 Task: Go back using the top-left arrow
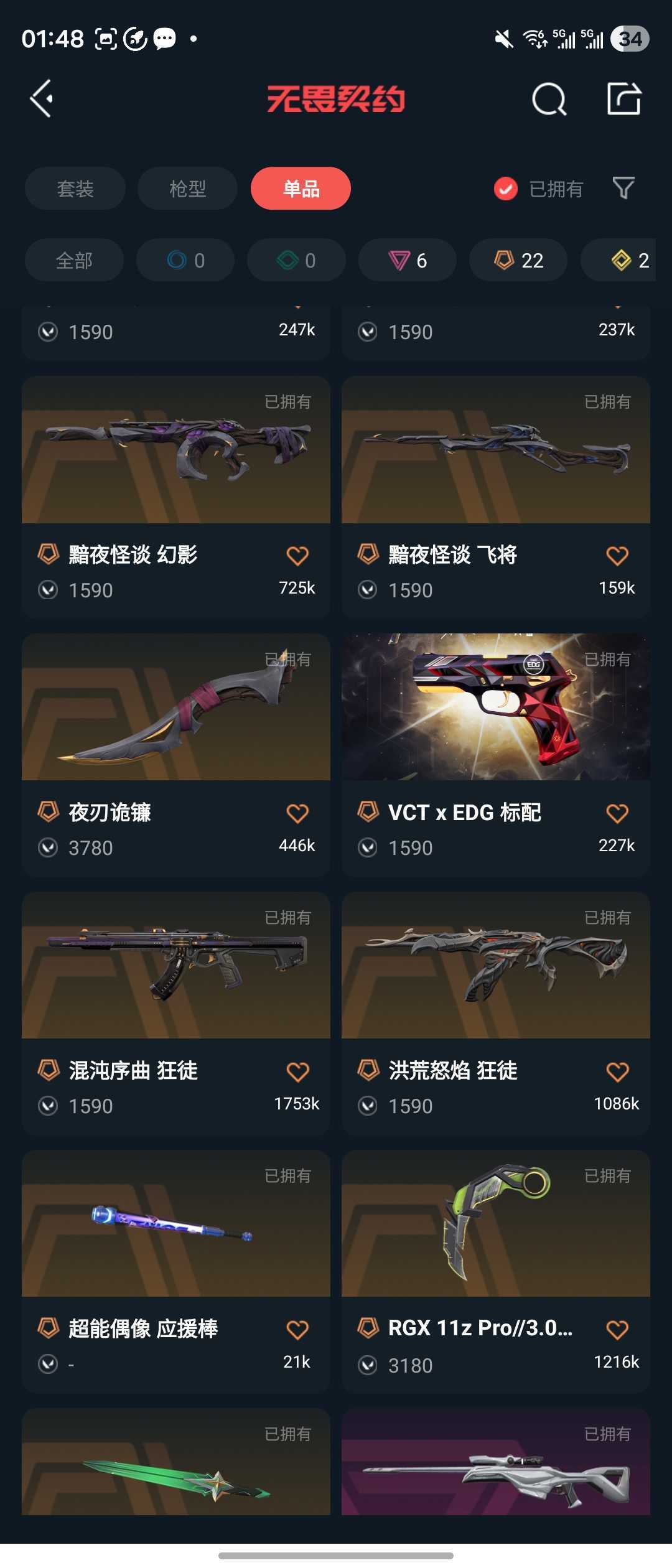(x=42, y=98)
